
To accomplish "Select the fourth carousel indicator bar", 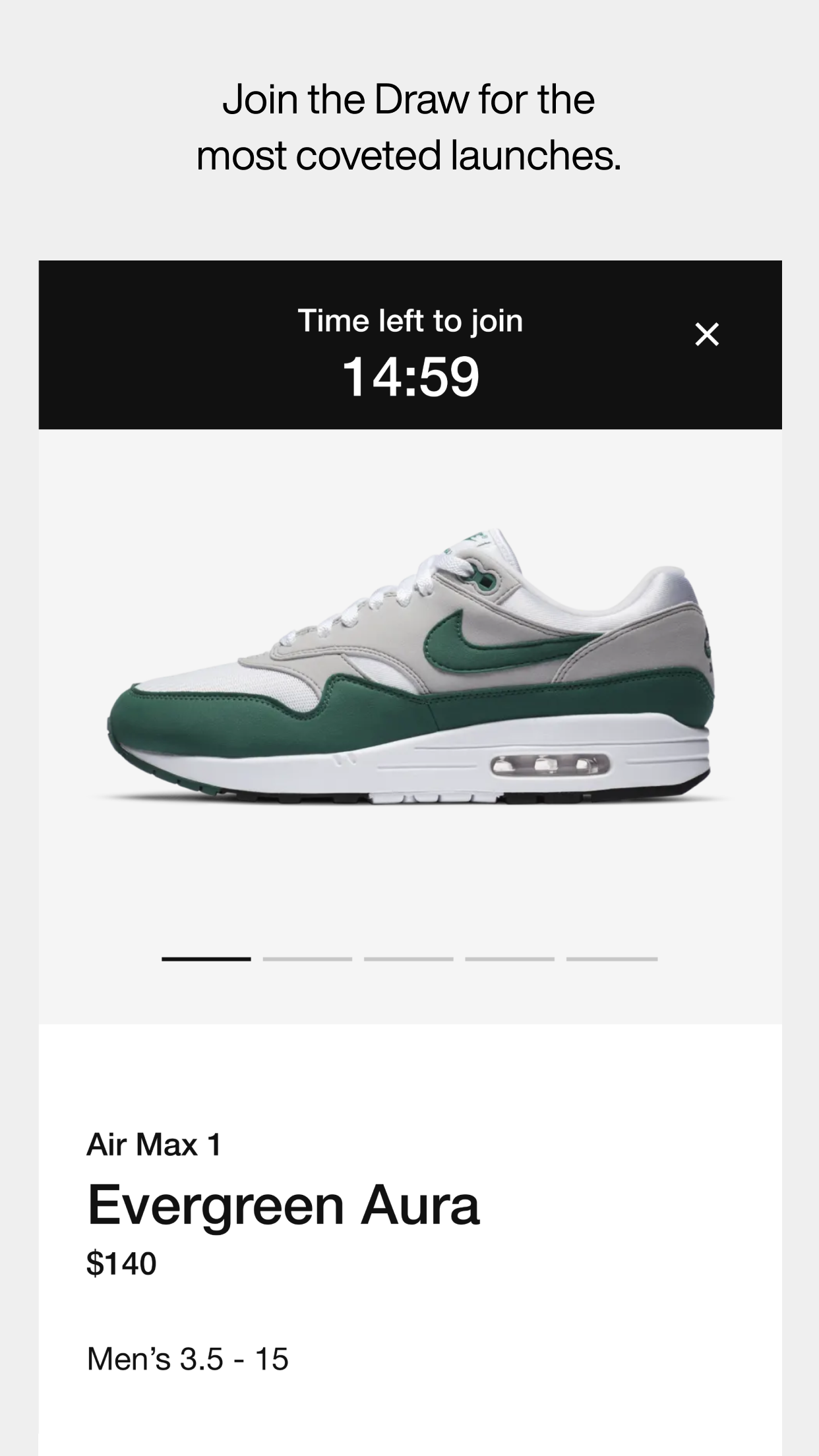I will (x=512, y=961).
